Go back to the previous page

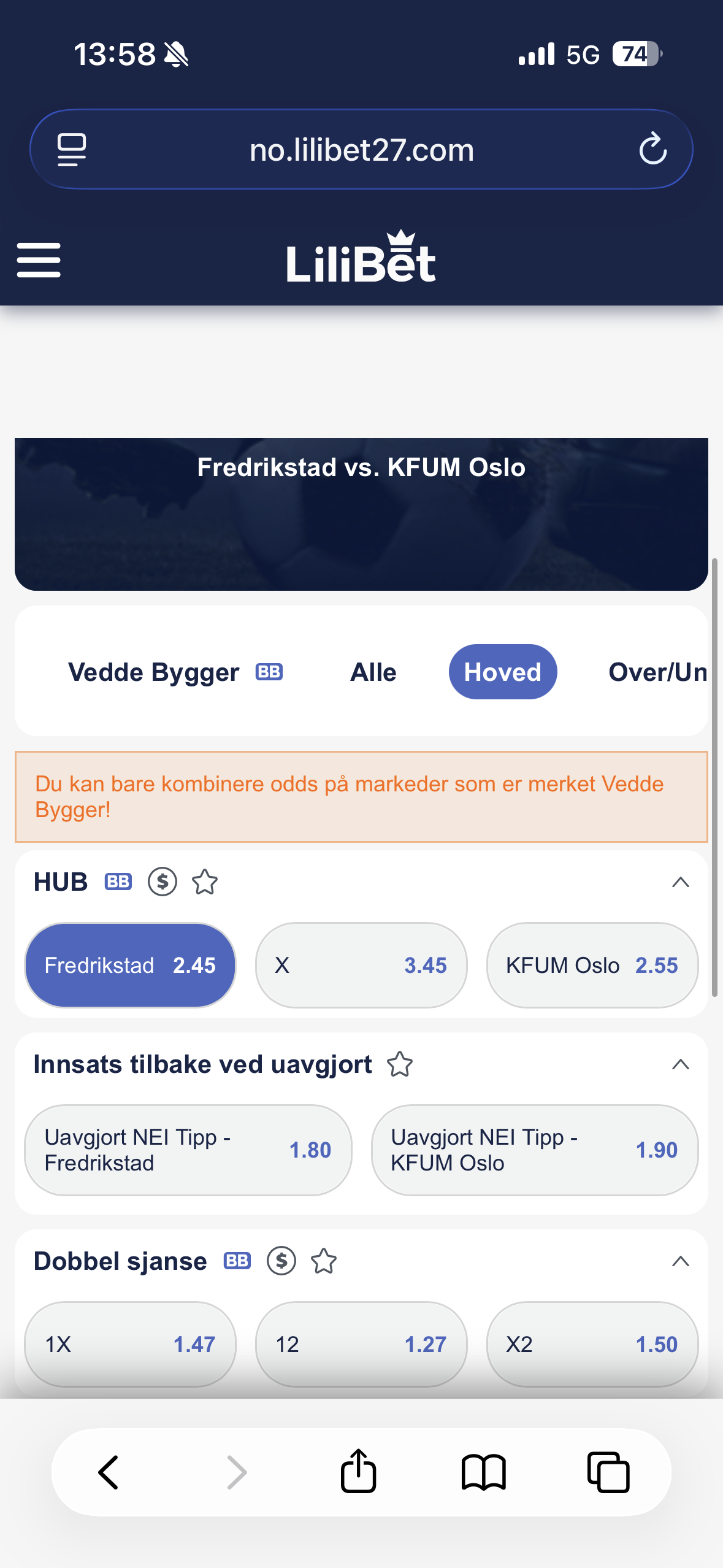pyautogui.click(x=109, y=1472)
